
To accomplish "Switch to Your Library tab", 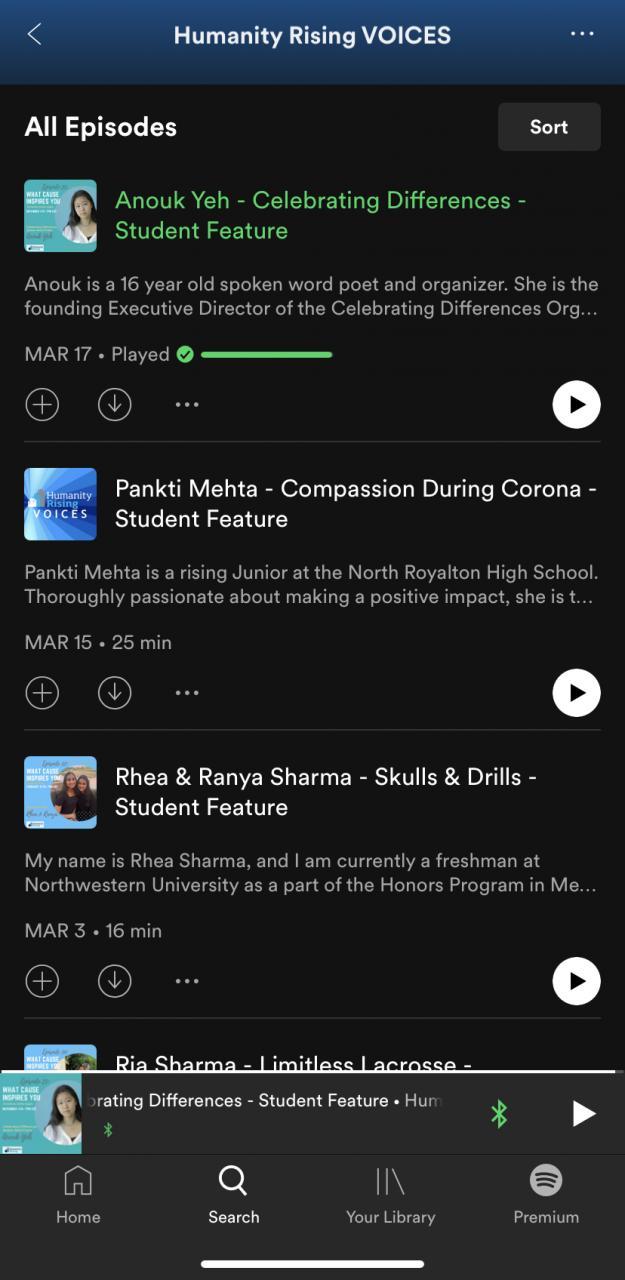I will (390, 1195).
